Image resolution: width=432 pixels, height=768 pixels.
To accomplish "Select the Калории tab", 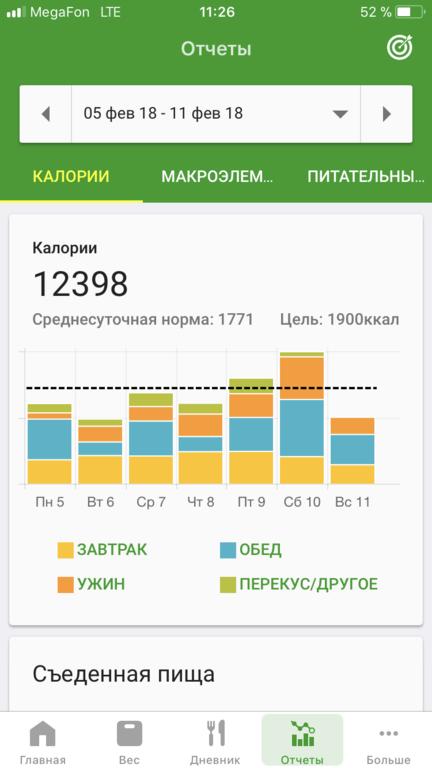I will coord(71,177).
